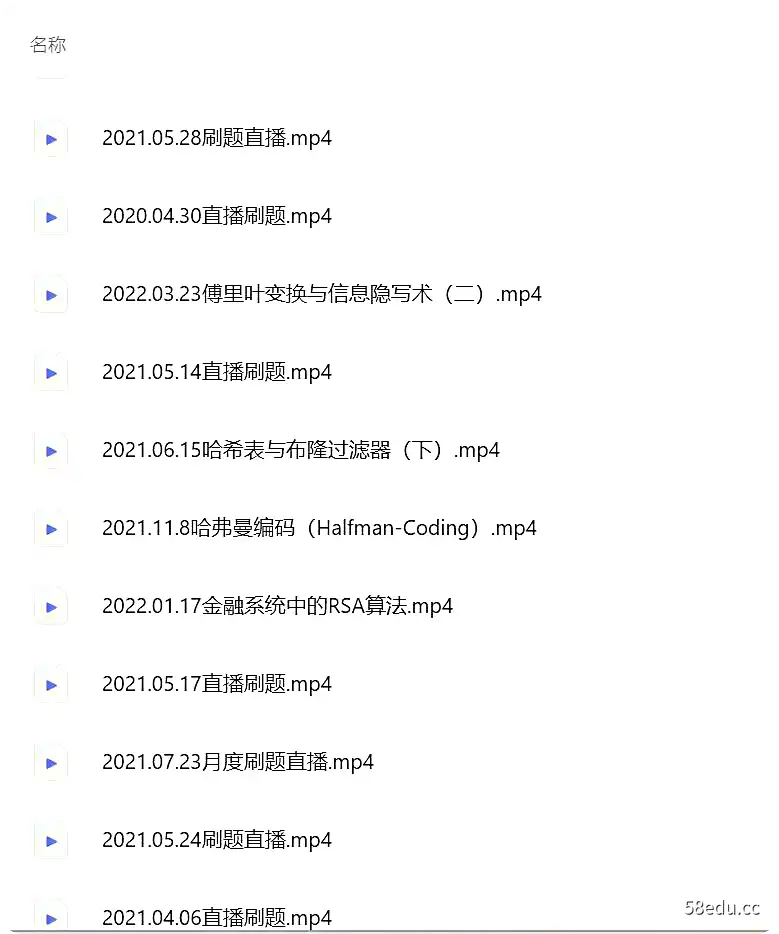Screen dimensions: 779x934
Task: Click the play icon beside 2021.05.14直播刷题.mp4
Action: pos(51,373)
